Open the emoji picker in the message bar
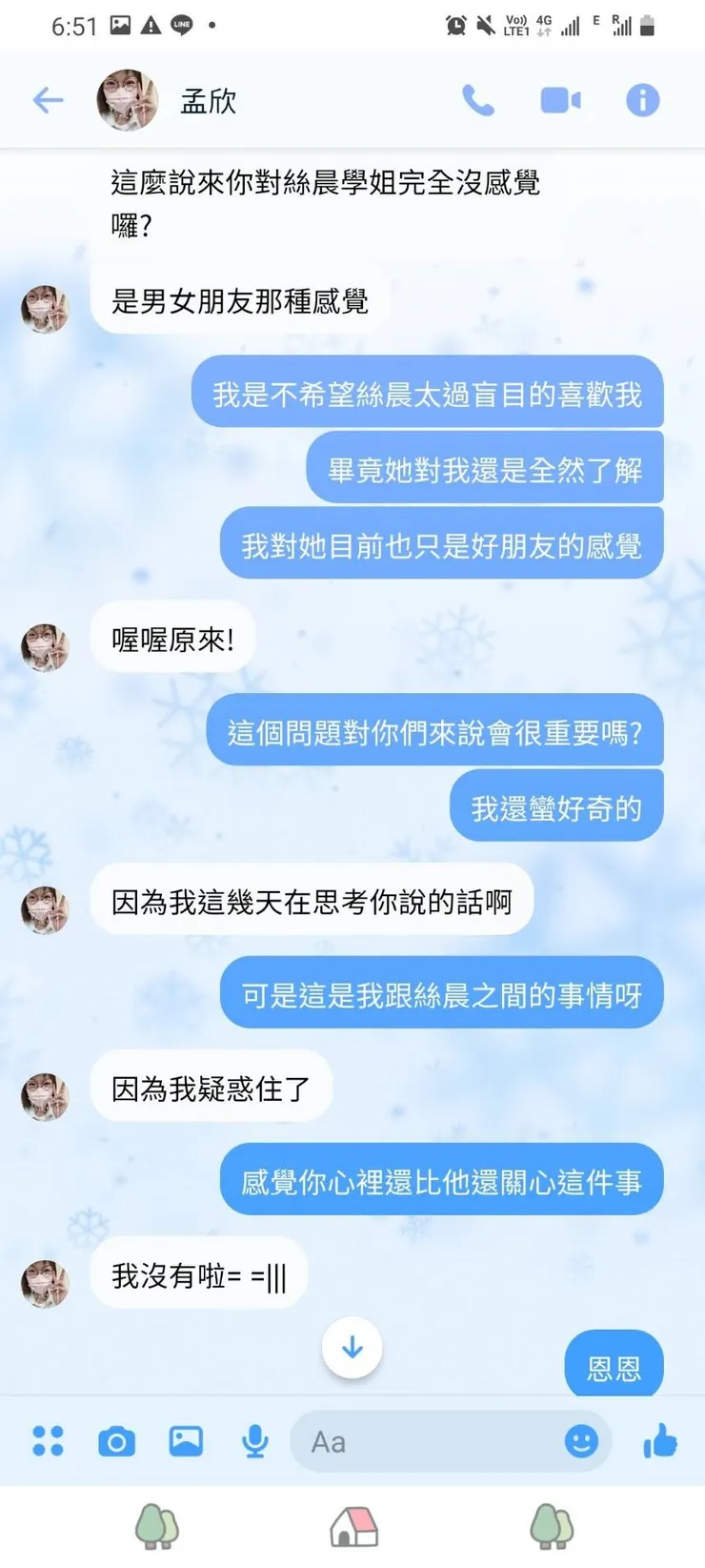 click(581, 1442)
